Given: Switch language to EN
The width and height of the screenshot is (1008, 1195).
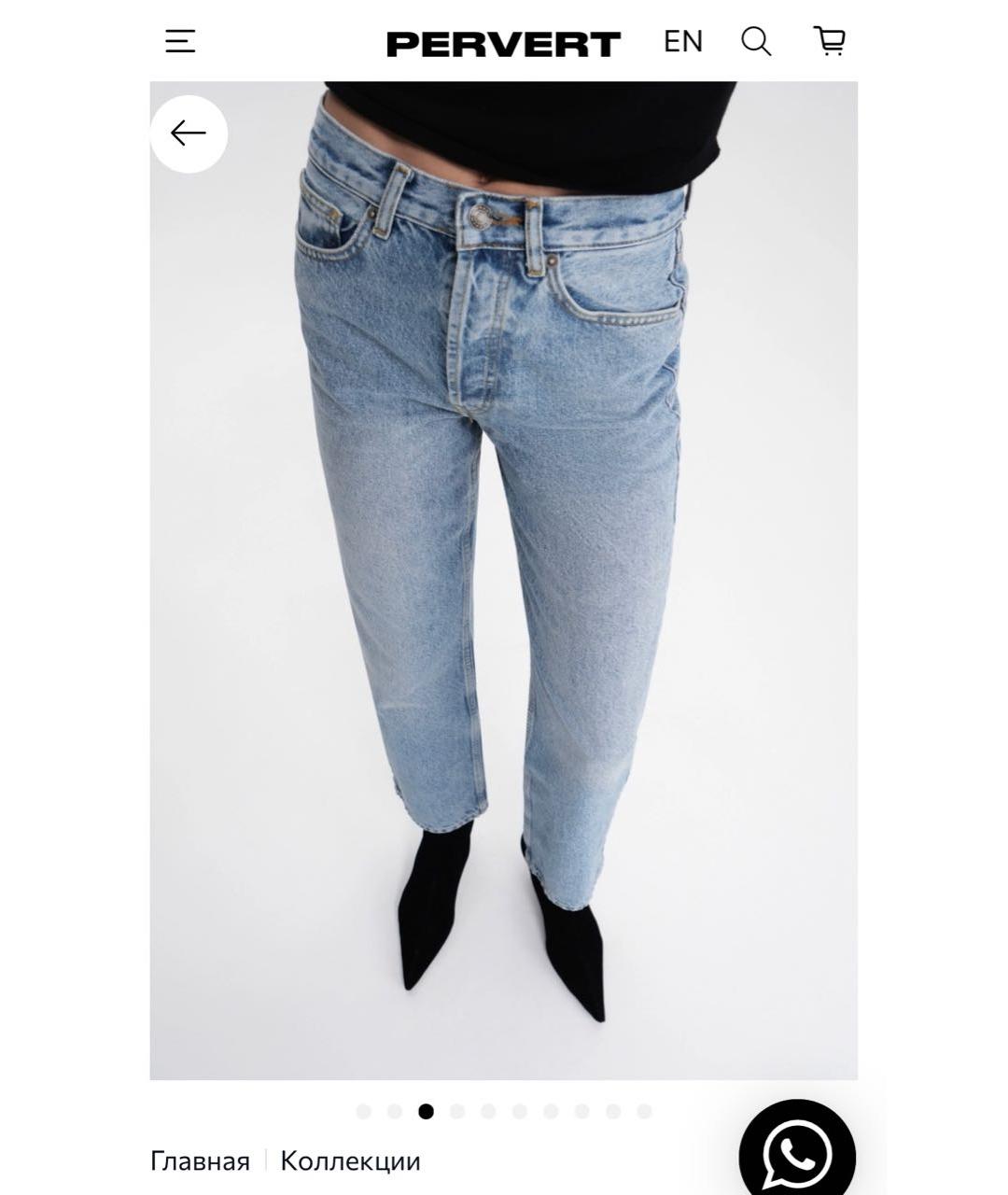Looking at the screenshot, I should tap(682, 42).
